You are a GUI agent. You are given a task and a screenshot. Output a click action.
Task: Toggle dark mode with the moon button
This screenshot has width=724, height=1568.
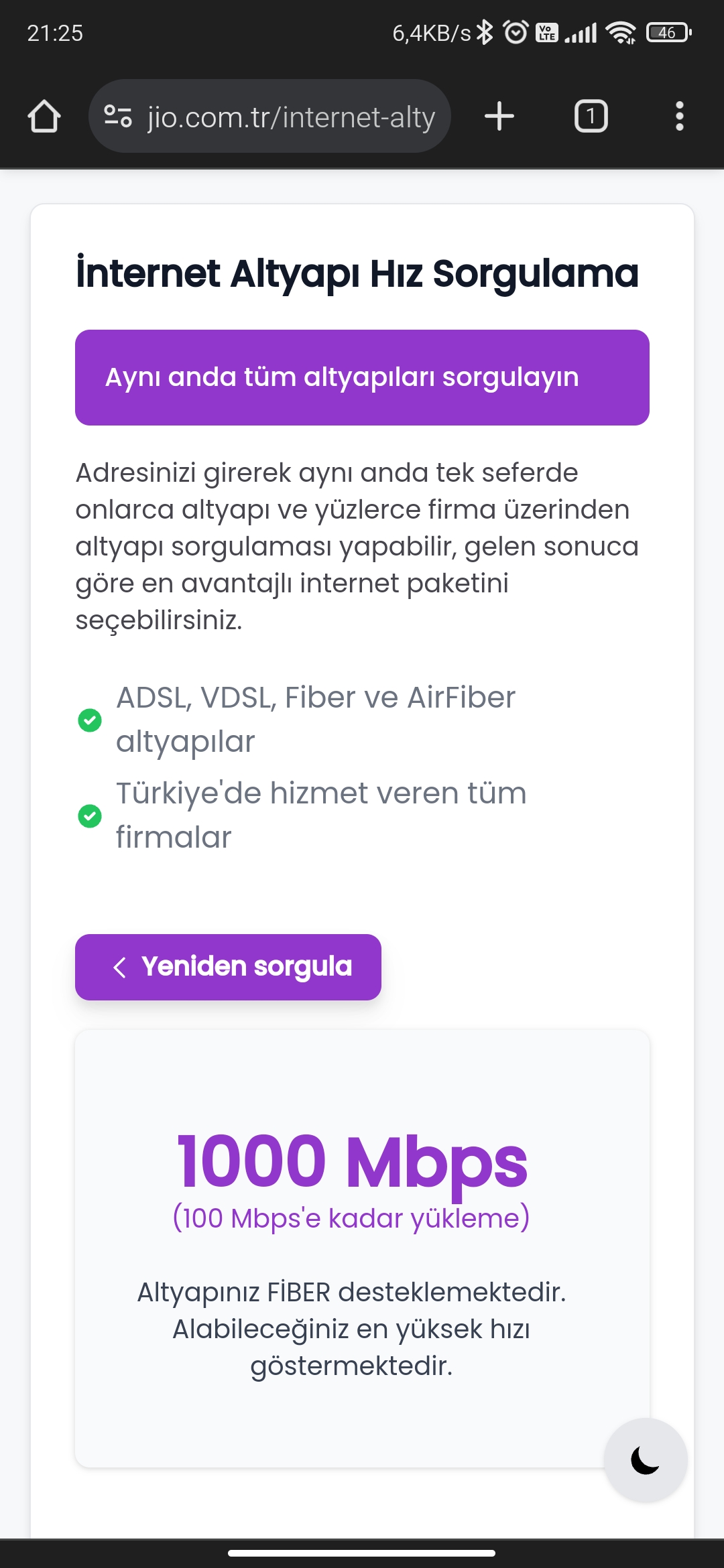coord(646,1460)
